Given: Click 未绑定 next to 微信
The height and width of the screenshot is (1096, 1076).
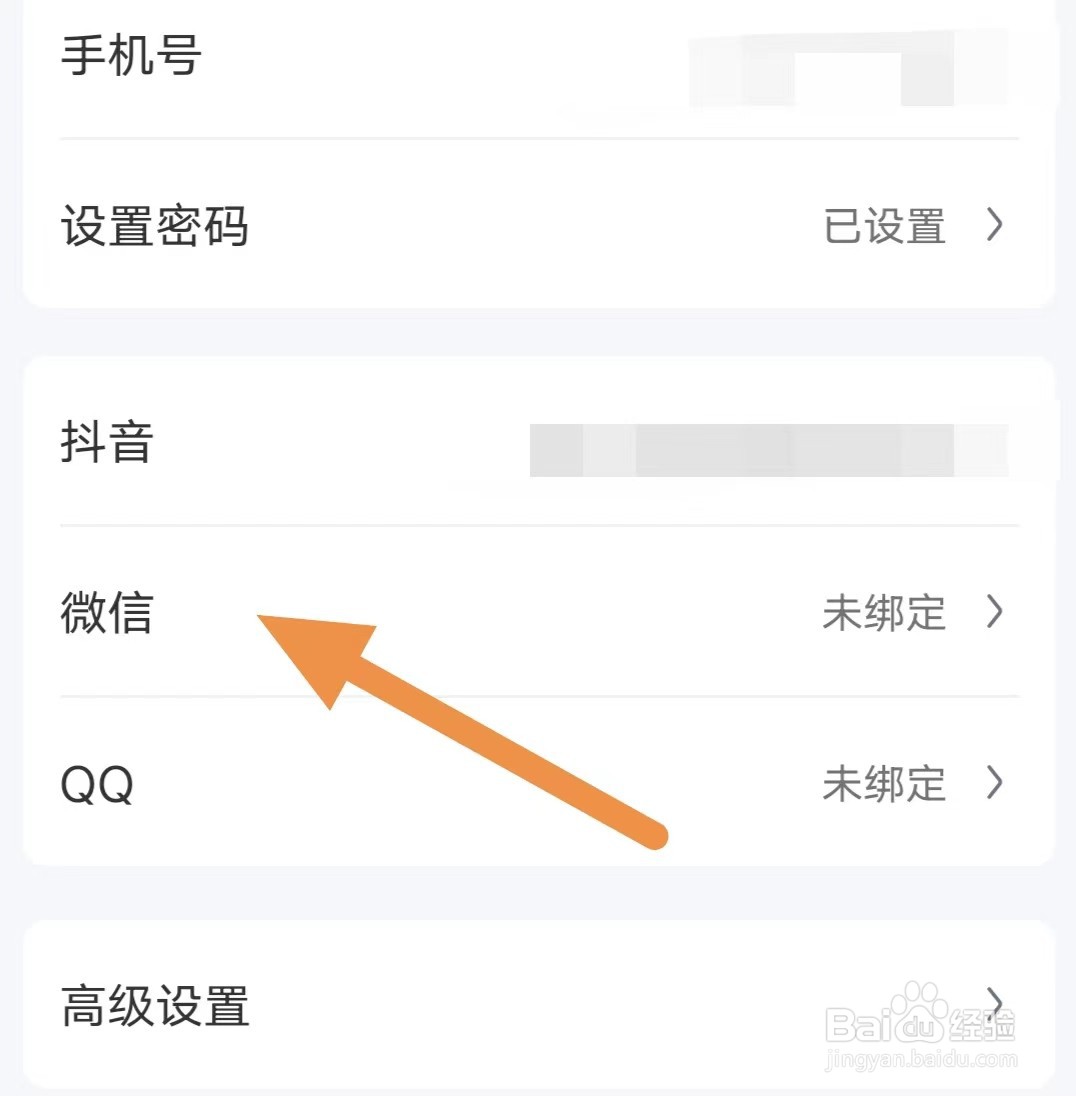Looking at the screenshot, I should 884,614.
